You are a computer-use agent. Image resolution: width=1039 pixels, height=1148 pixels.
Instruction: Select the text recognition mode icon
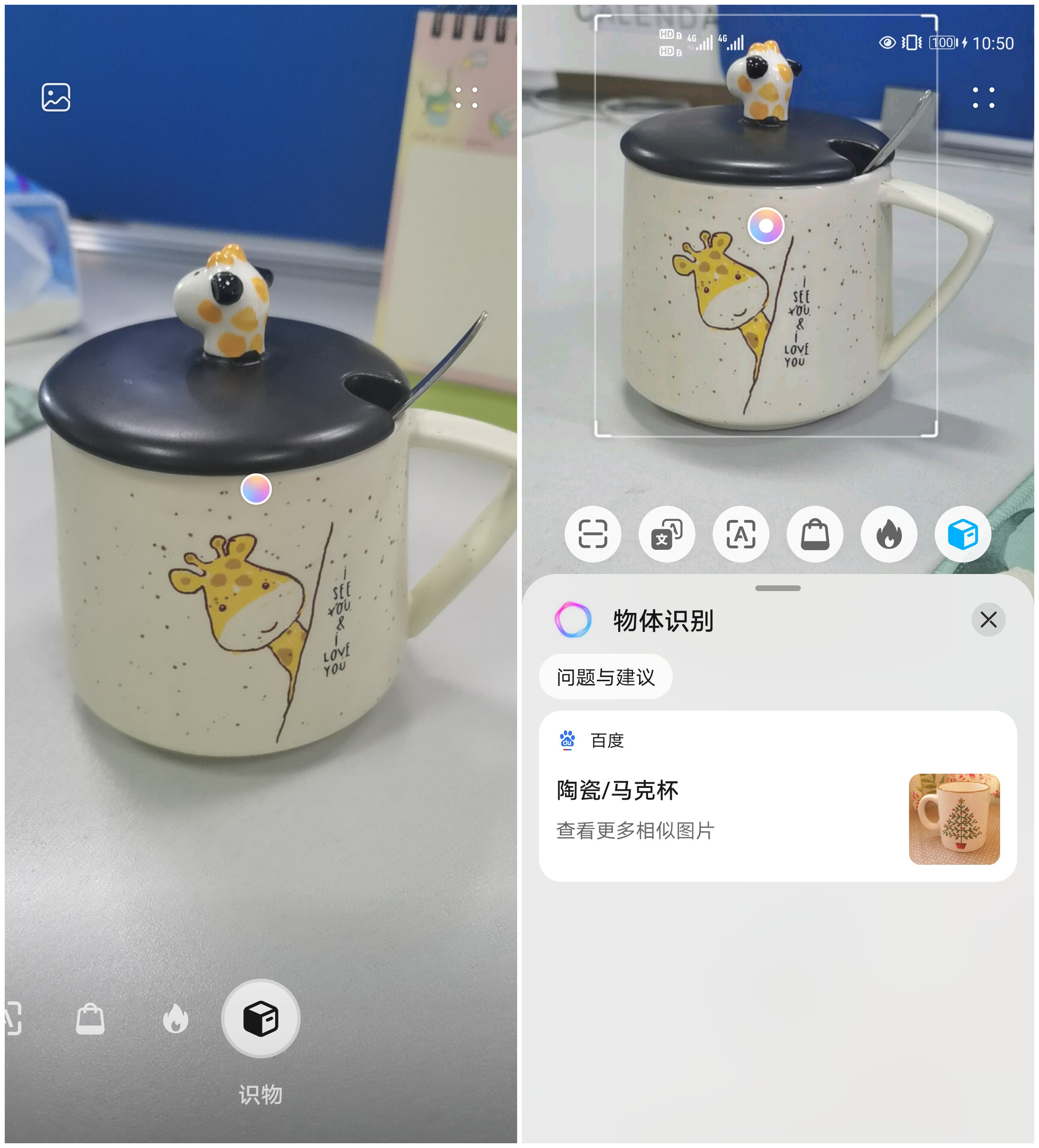pyautogui.click(x=741, y=534)
